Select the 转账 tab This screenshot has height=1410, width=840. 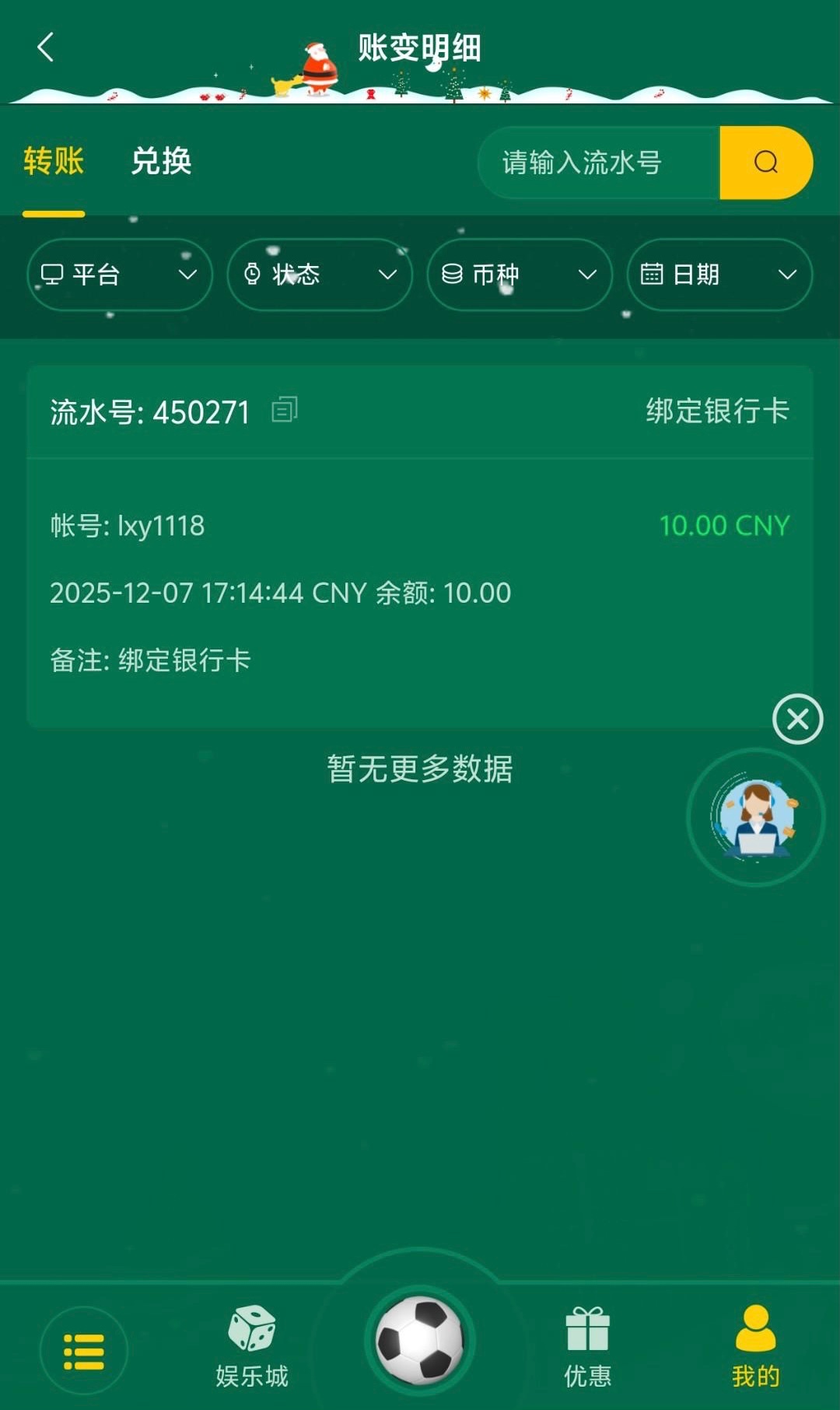click(54, 162)
